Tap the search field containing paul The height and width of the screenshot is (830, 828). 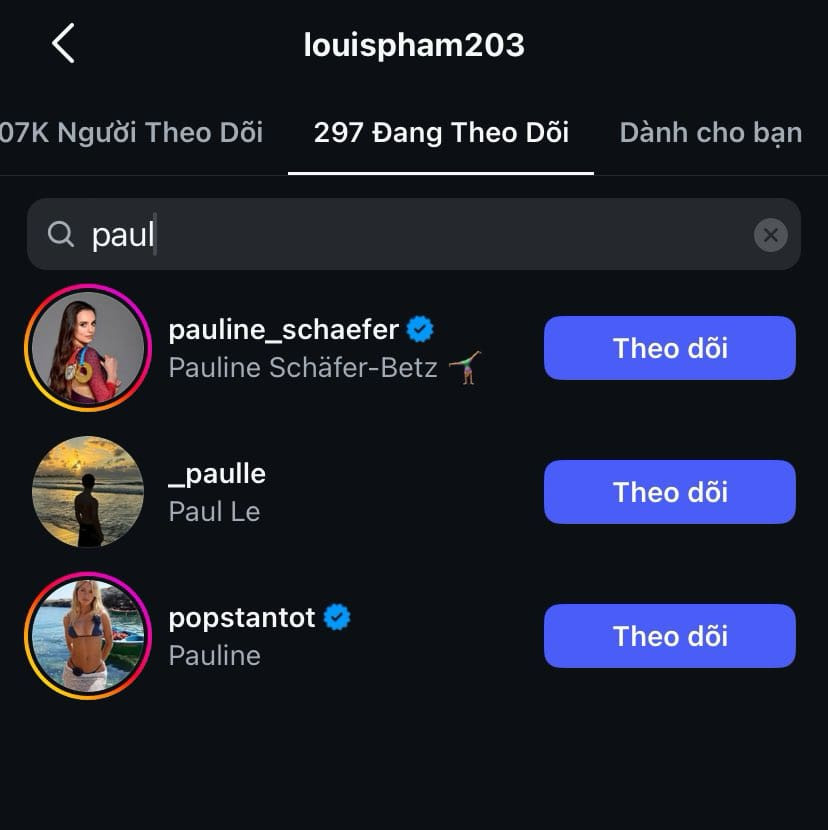coord(400,235)
